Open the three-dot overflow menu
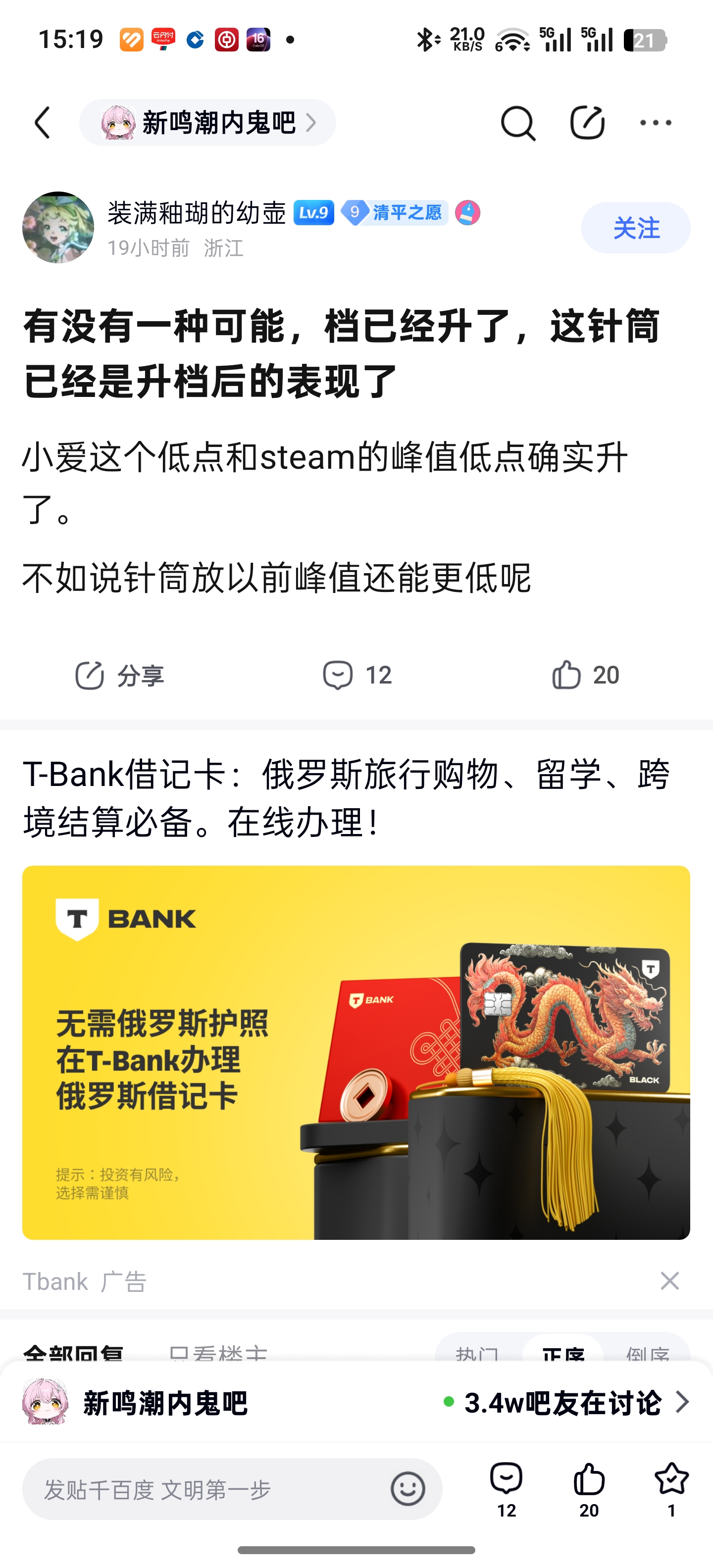713x1568 pixels. tap(656, 123)
